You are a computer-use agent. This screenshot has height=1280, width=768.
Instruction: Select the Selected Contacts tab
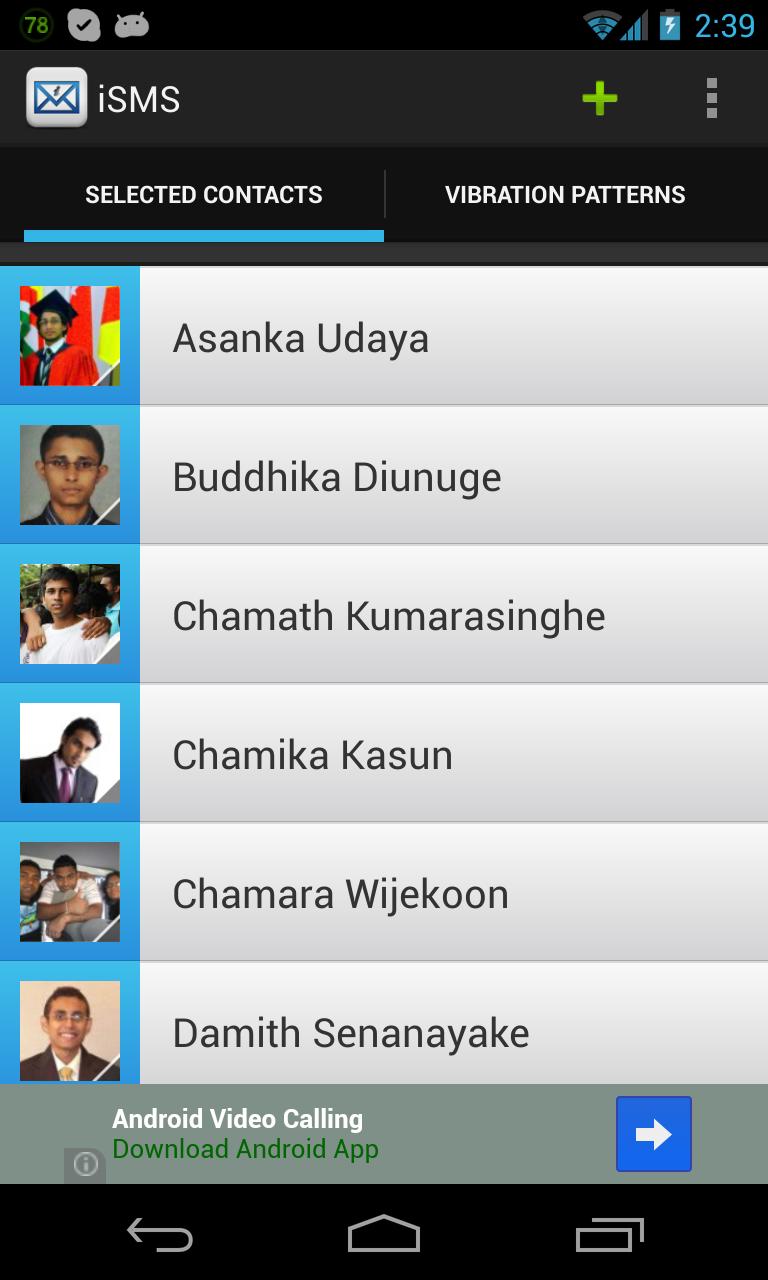[x=204, y=195]
